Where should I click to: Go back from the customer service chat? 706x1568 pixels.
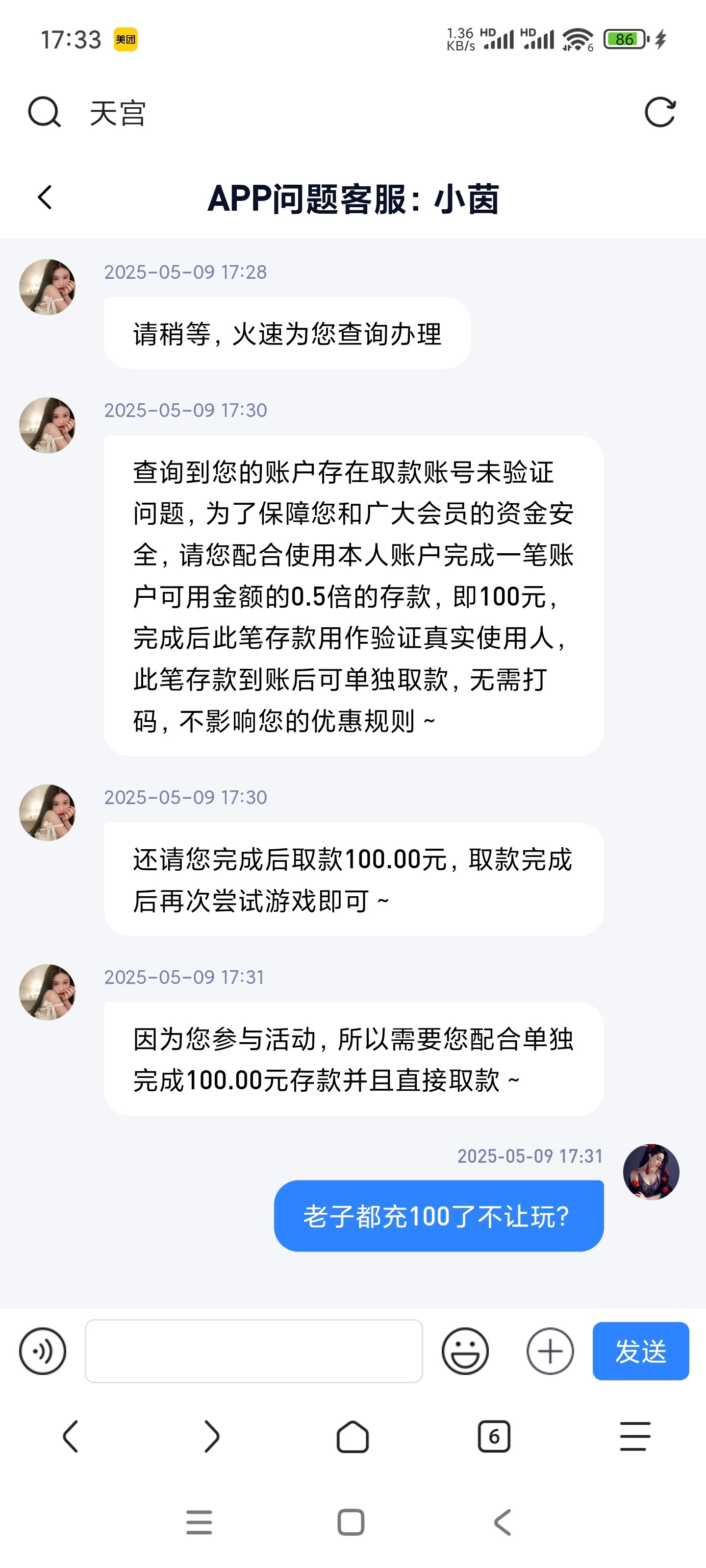point(45,197)
